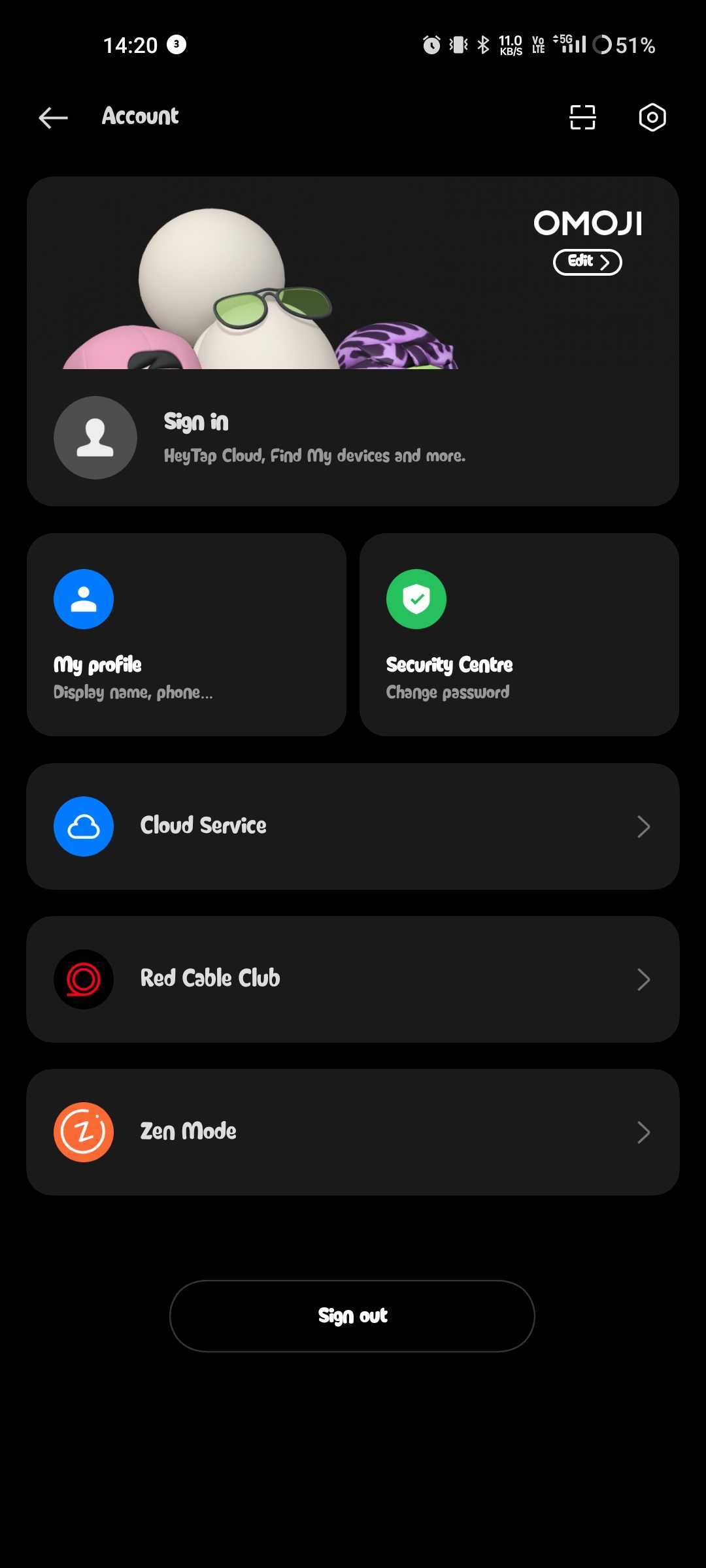Go back from the Account screen
706x1568 pixels.
(x=53, y=118)
